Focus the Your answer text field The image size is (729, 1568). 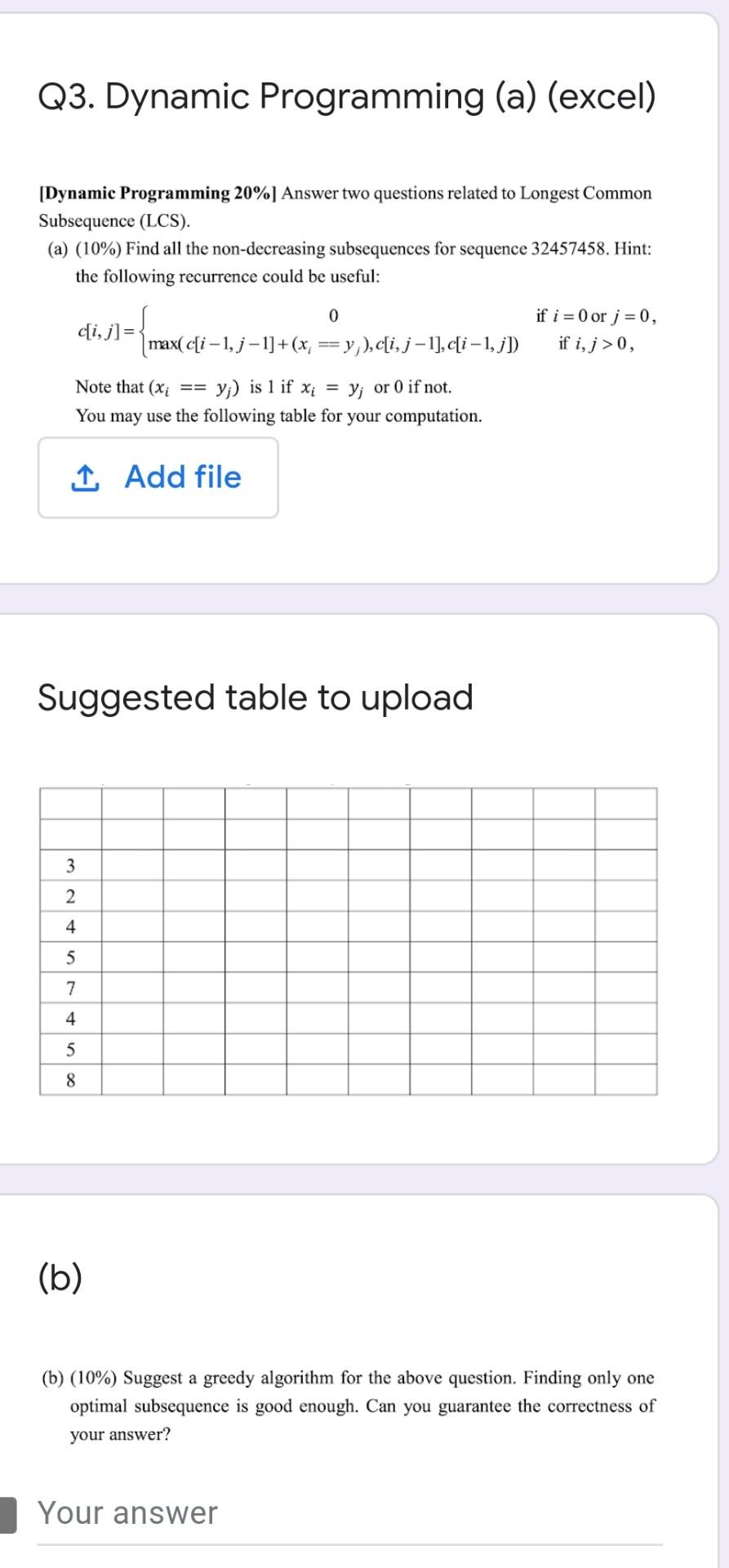[x=349, y=1513]
